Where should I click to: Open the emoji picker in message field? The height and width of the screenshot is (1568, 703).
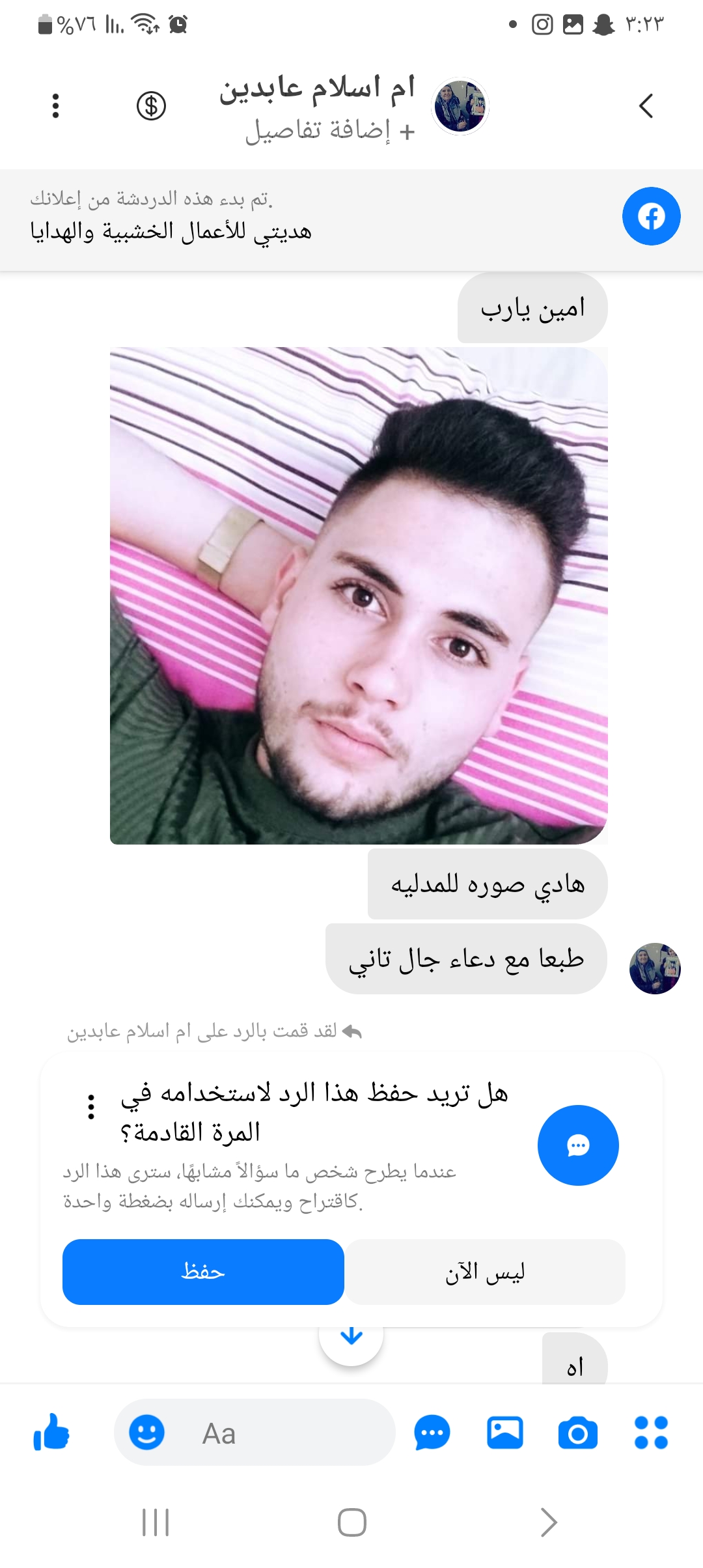146,1433
